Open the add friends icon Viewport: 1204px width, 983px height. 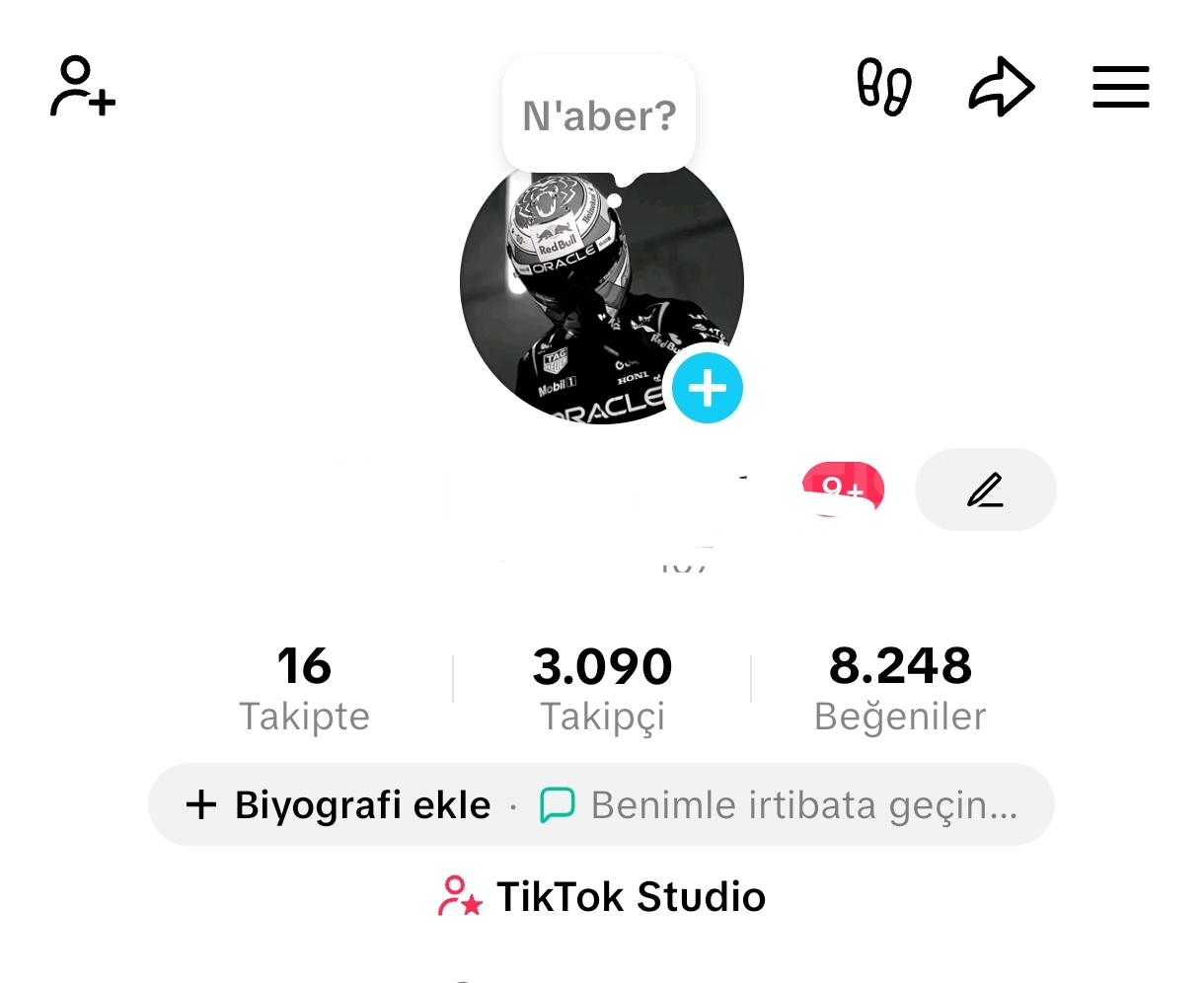point(83,87)
